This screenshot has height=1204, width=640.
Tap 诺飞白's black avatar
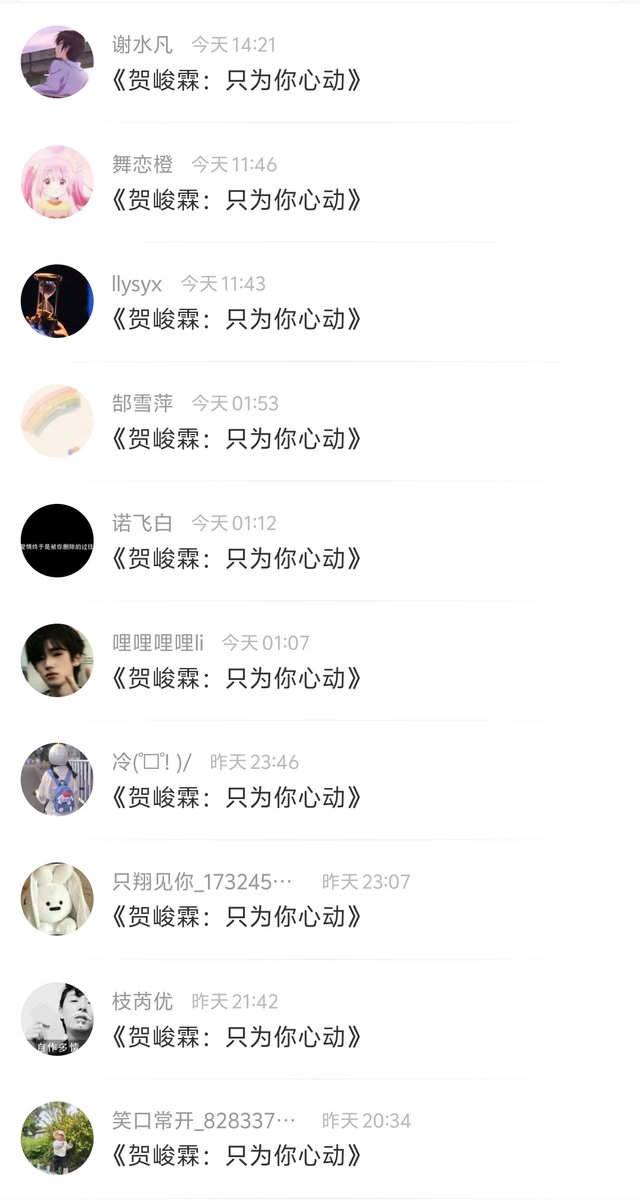[x=57, y=540]
